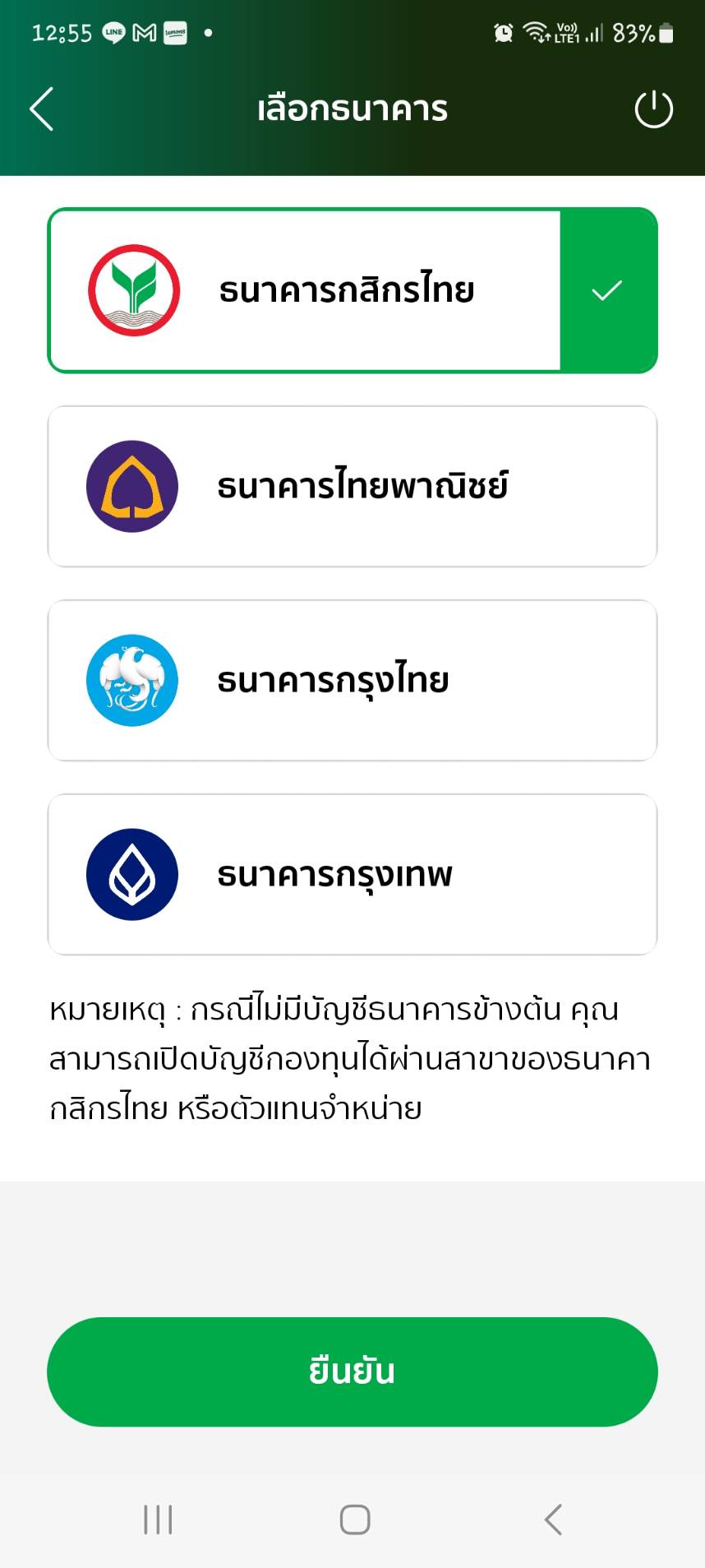The width and height of the screenshot is (705, 1568).
Task: Choose ธนาคารไทยพาณิชย์ as the bank
Action: point(352,486)
